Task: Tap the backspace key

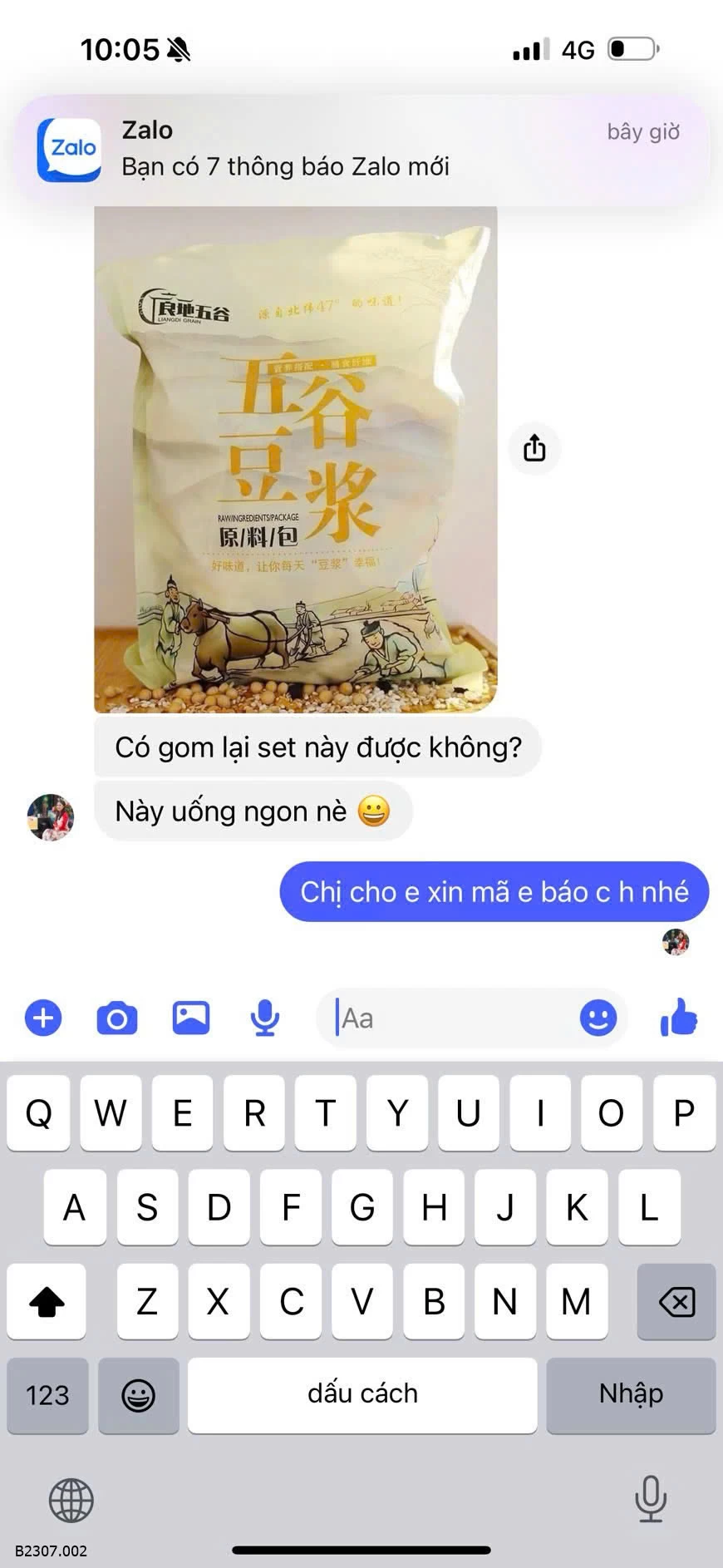Action: click(x=676, y=1301)
